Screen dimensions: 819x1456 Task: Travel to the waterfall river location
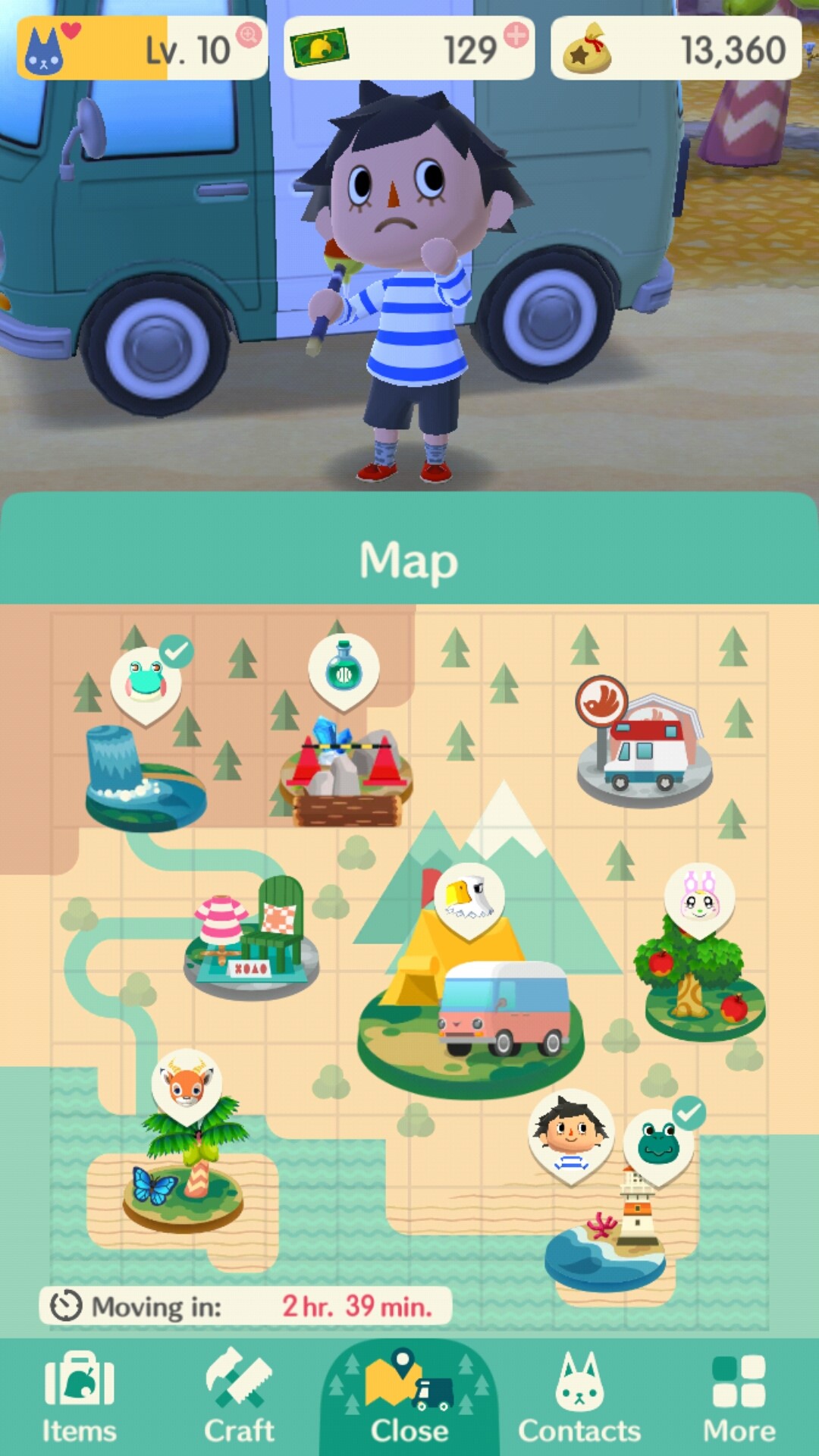(144, 777)
